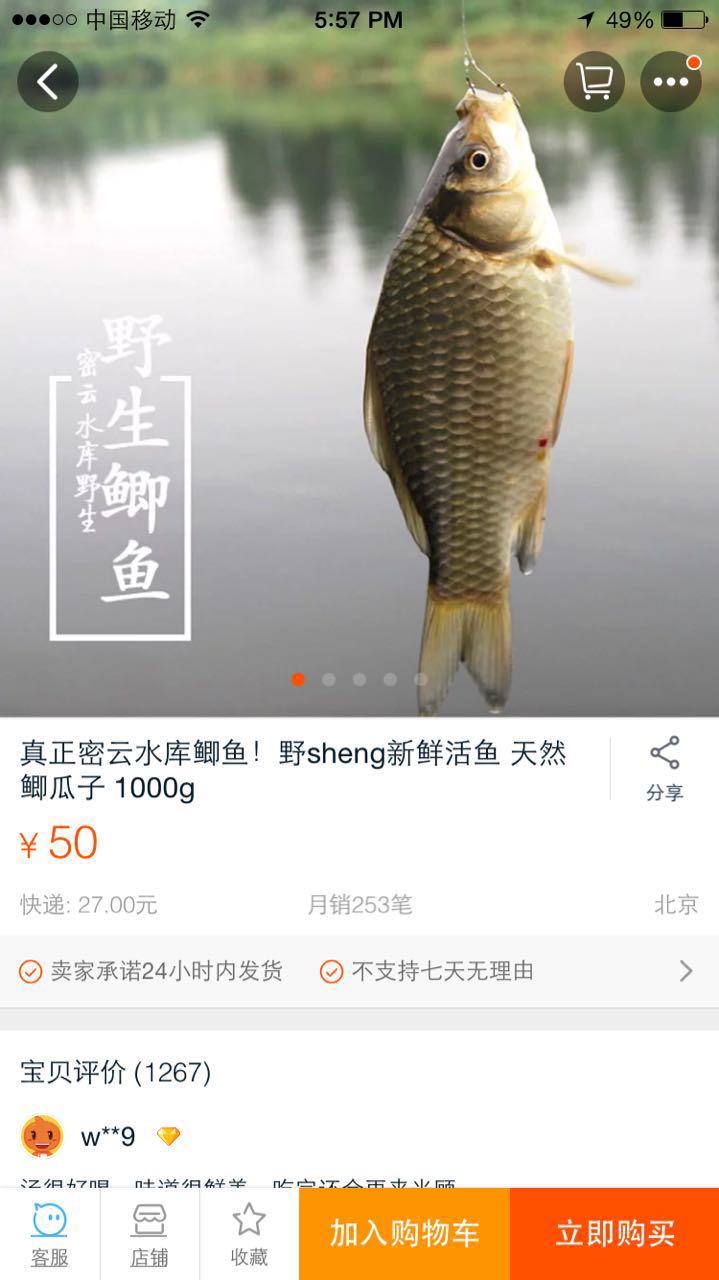719x1280 pixels.
Task: Visit the seller's 店铺 store
Action: pos(149,1234)
